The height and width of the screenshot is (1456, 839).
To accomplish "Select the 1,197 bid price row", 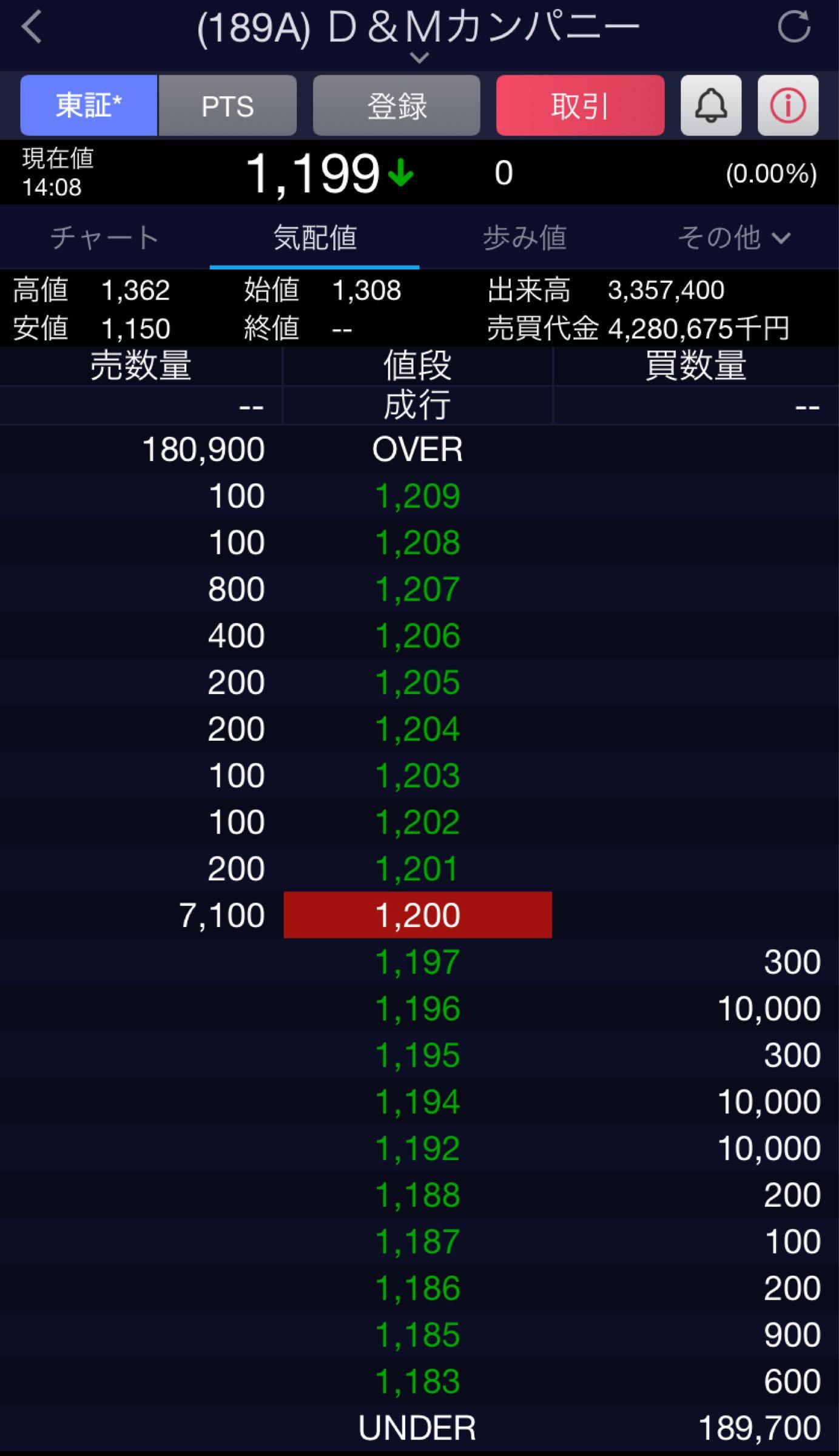I will click(417, 962).
